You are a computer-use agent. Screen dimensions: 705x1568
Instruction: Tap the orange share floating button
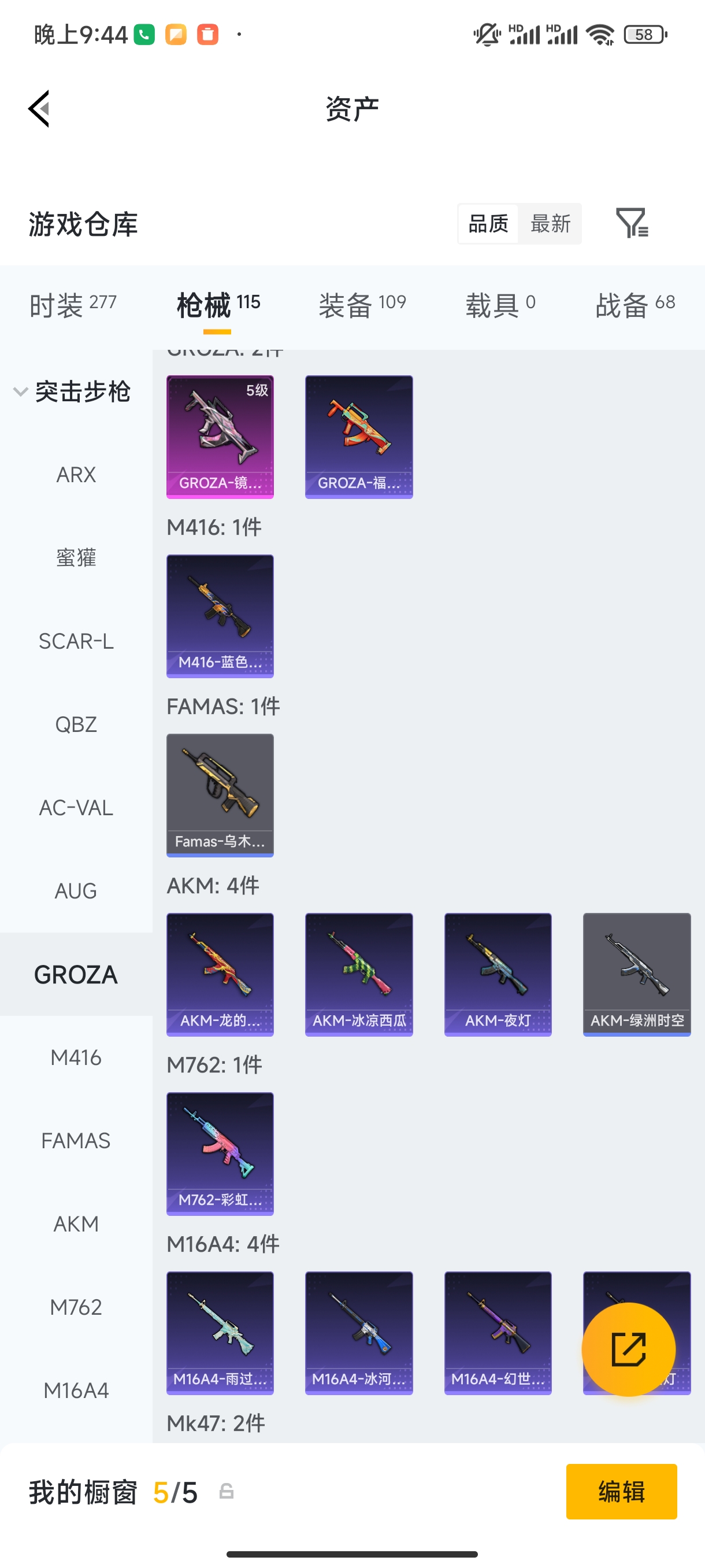coord(628,1349)
